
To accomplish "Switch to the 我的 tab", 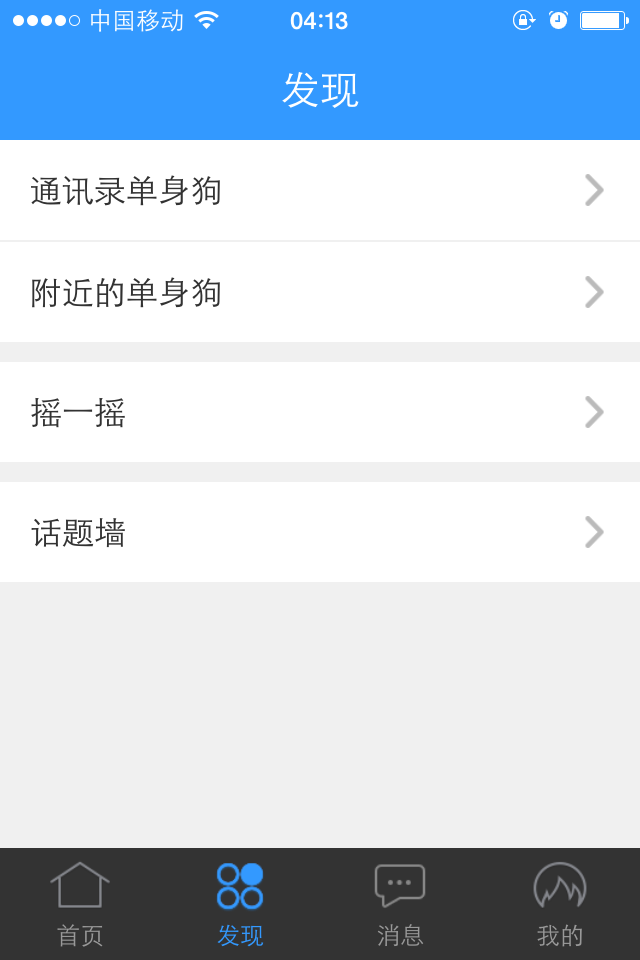I will click(560, 905).
